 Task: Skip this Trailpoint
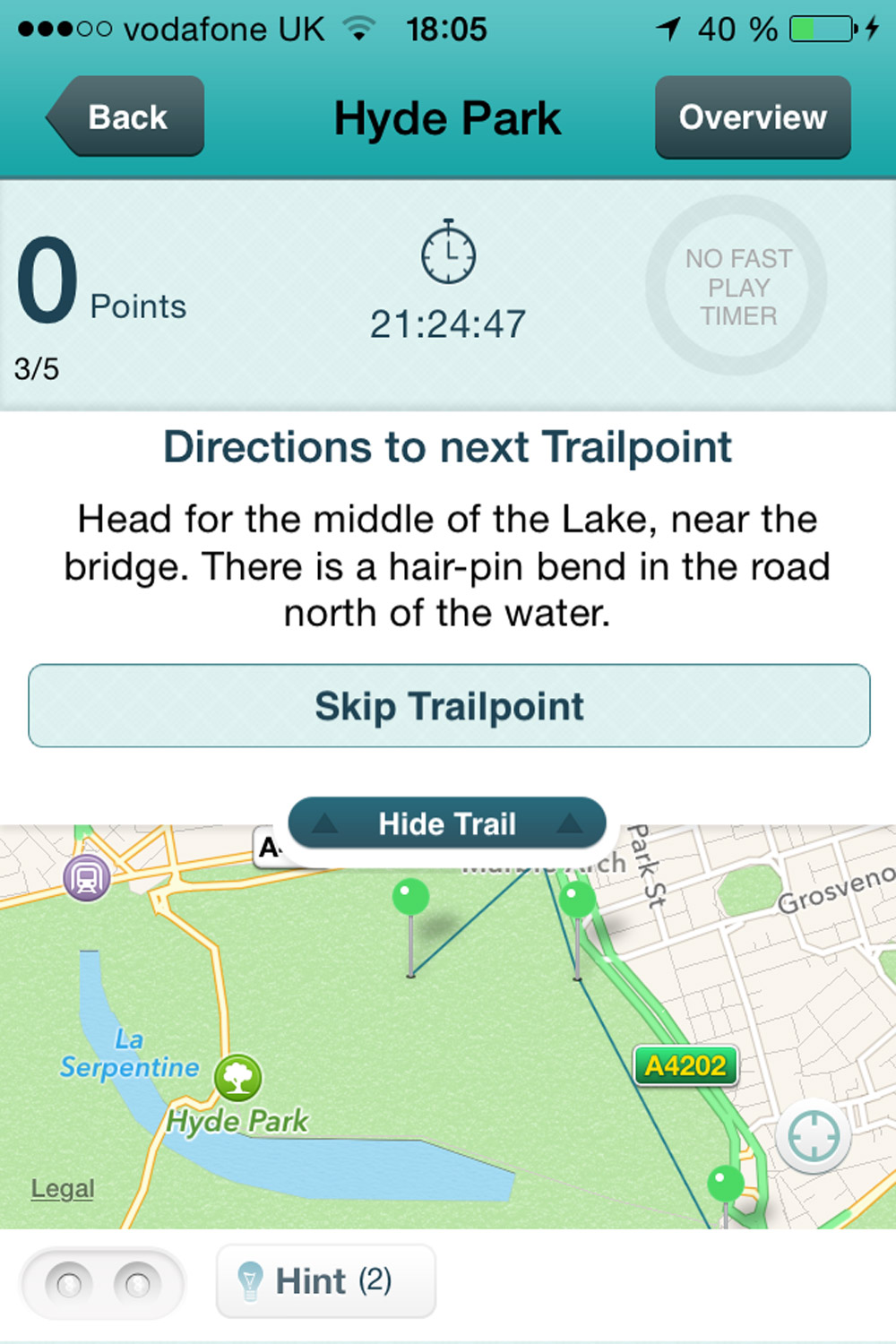(x=449, y=706)
